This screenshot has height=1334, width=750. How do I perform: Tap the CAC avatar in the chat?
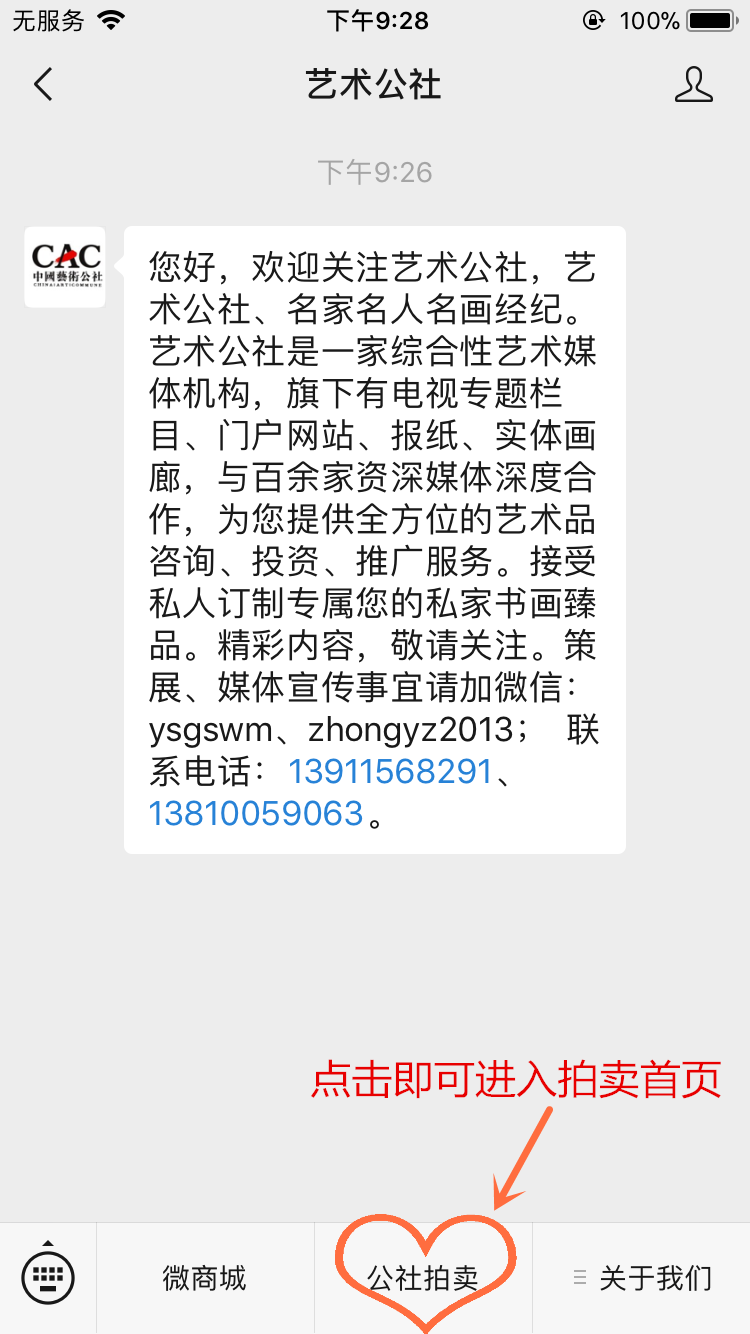tap(65, 267)
